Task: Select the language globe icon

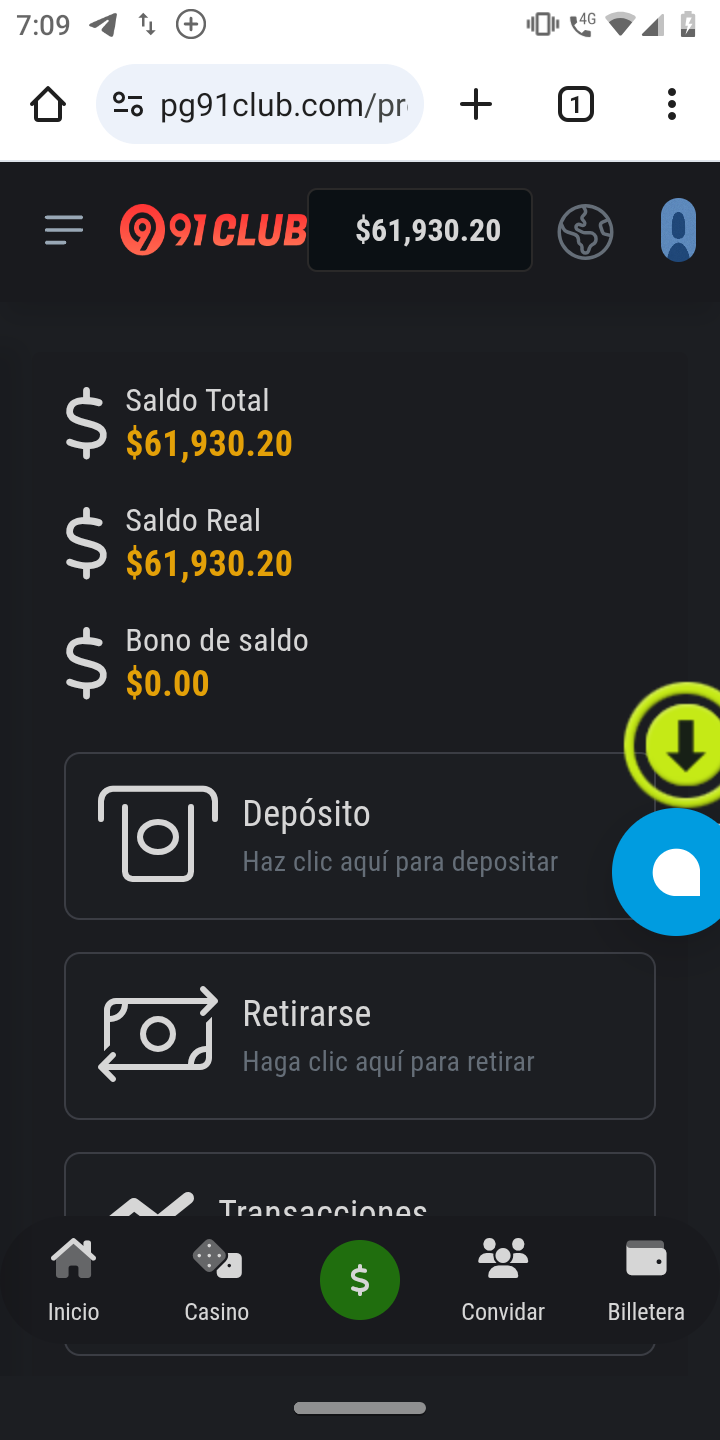Action: tap(585, 230)
